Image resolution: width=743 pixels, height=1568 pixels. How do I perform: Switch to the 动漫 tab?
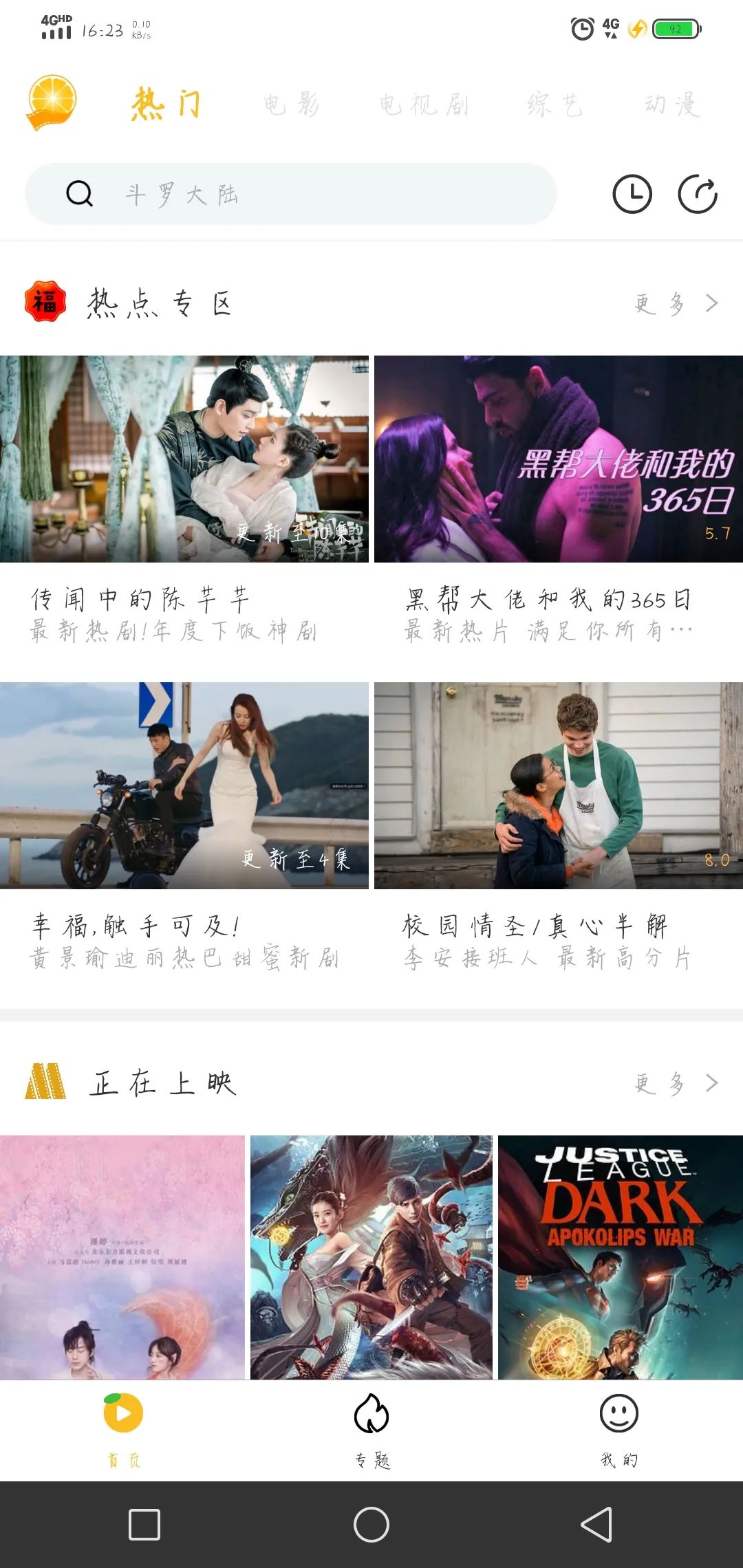click(x=672, y=105)
